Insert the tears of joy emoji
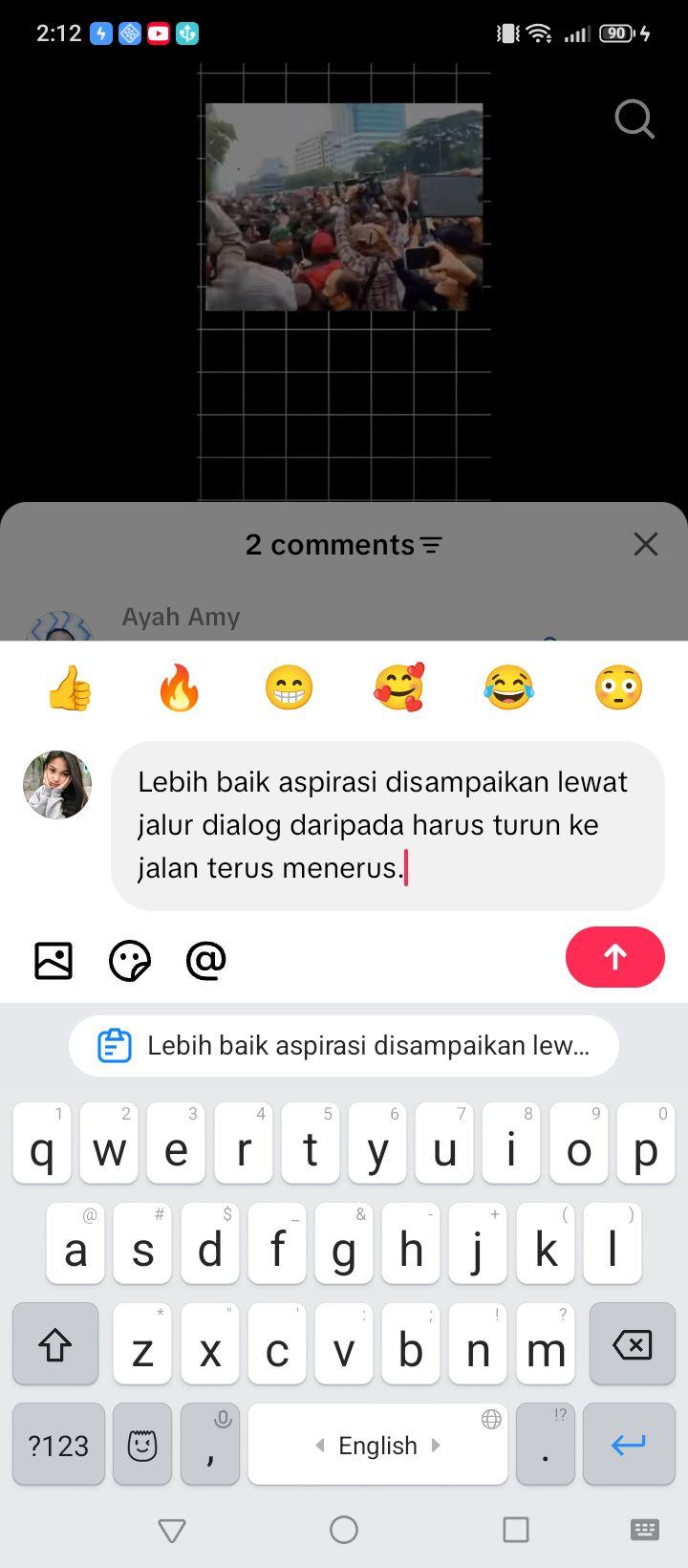This screenshot has height=1568, width=688. [x=508, y=687]
